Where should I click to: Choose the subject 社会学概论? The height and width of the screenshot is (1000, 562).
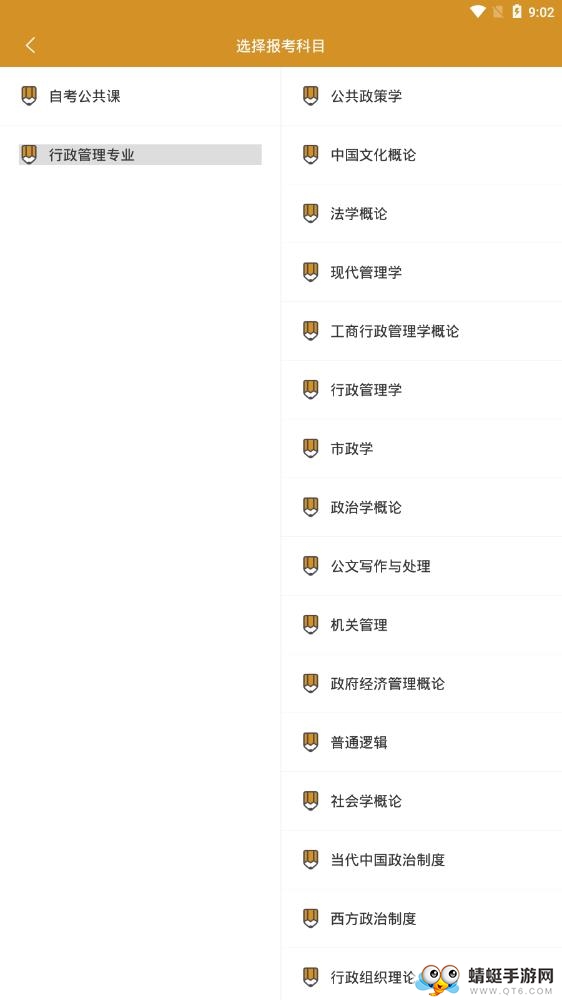[x=422, y=800]
